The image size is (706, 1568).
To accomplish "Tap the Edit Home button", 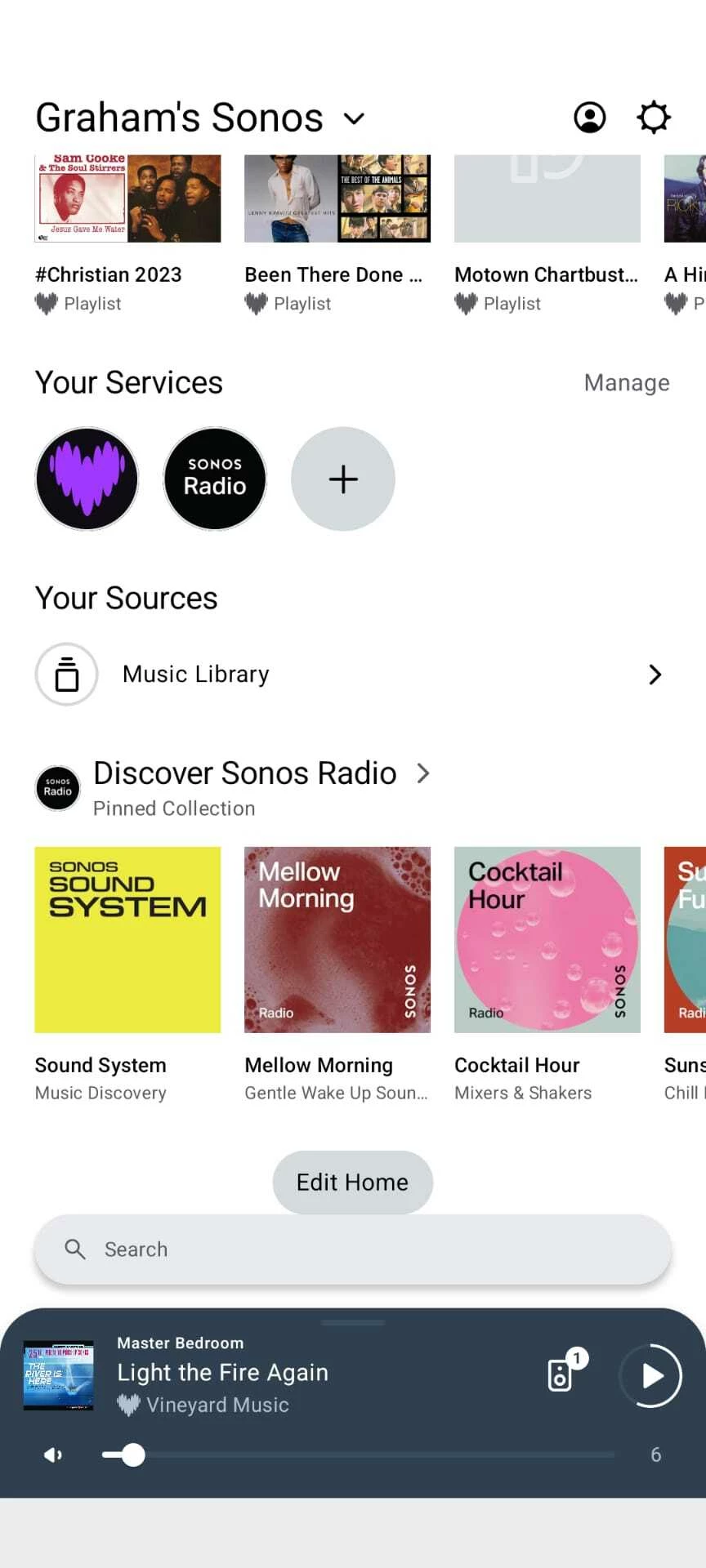I will pyautogui.click(x=352, y=1182).
